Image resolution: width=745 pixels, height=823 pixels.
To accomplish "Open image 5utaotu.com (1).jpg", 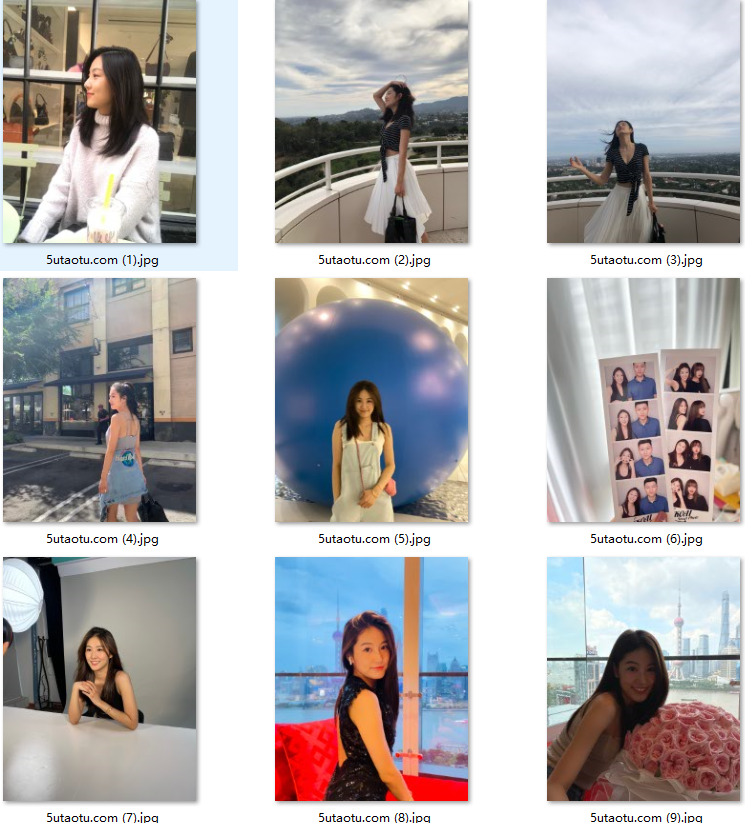I will (x=100, y=122).
